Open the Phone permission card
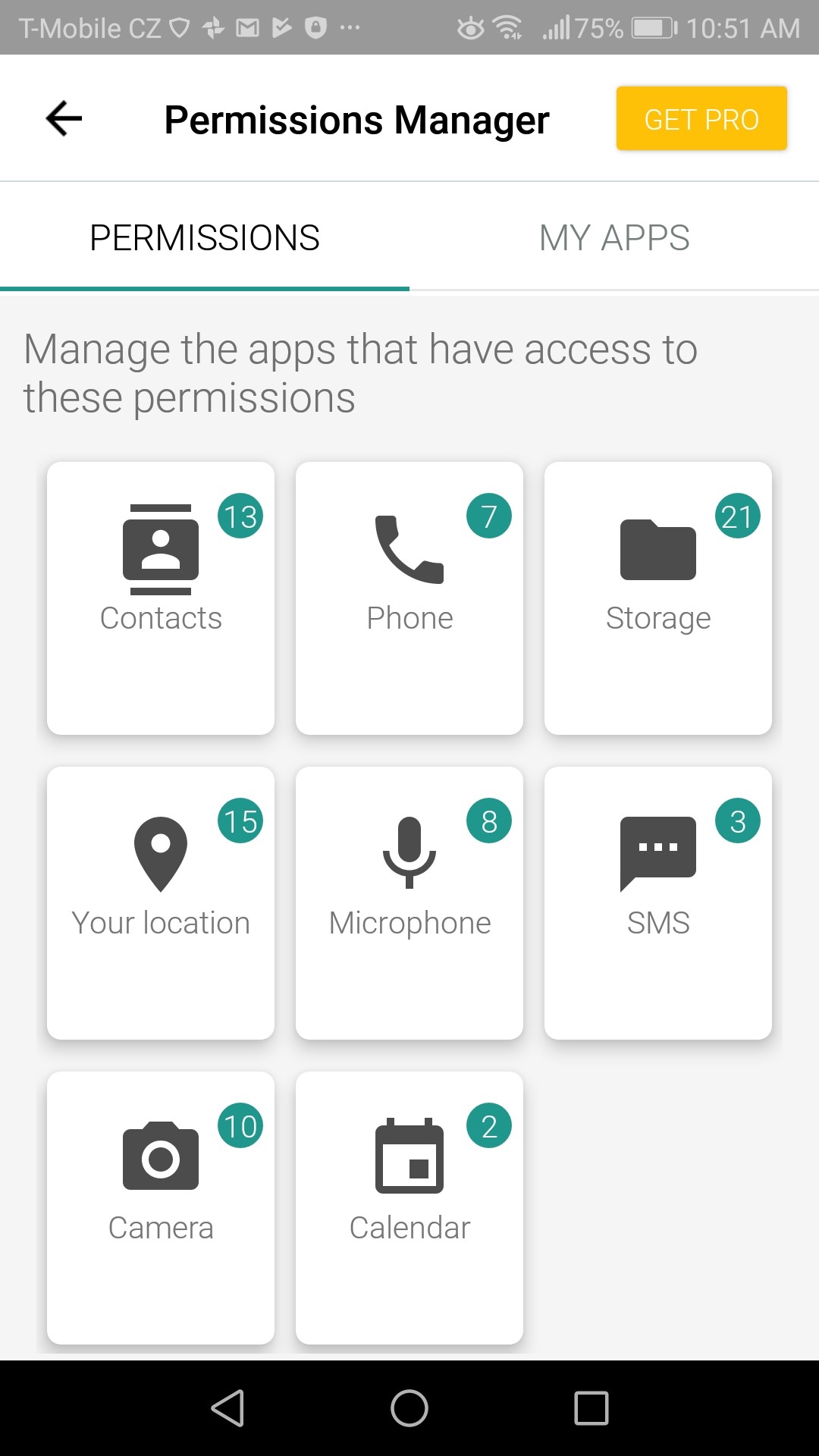 (409, 598)
